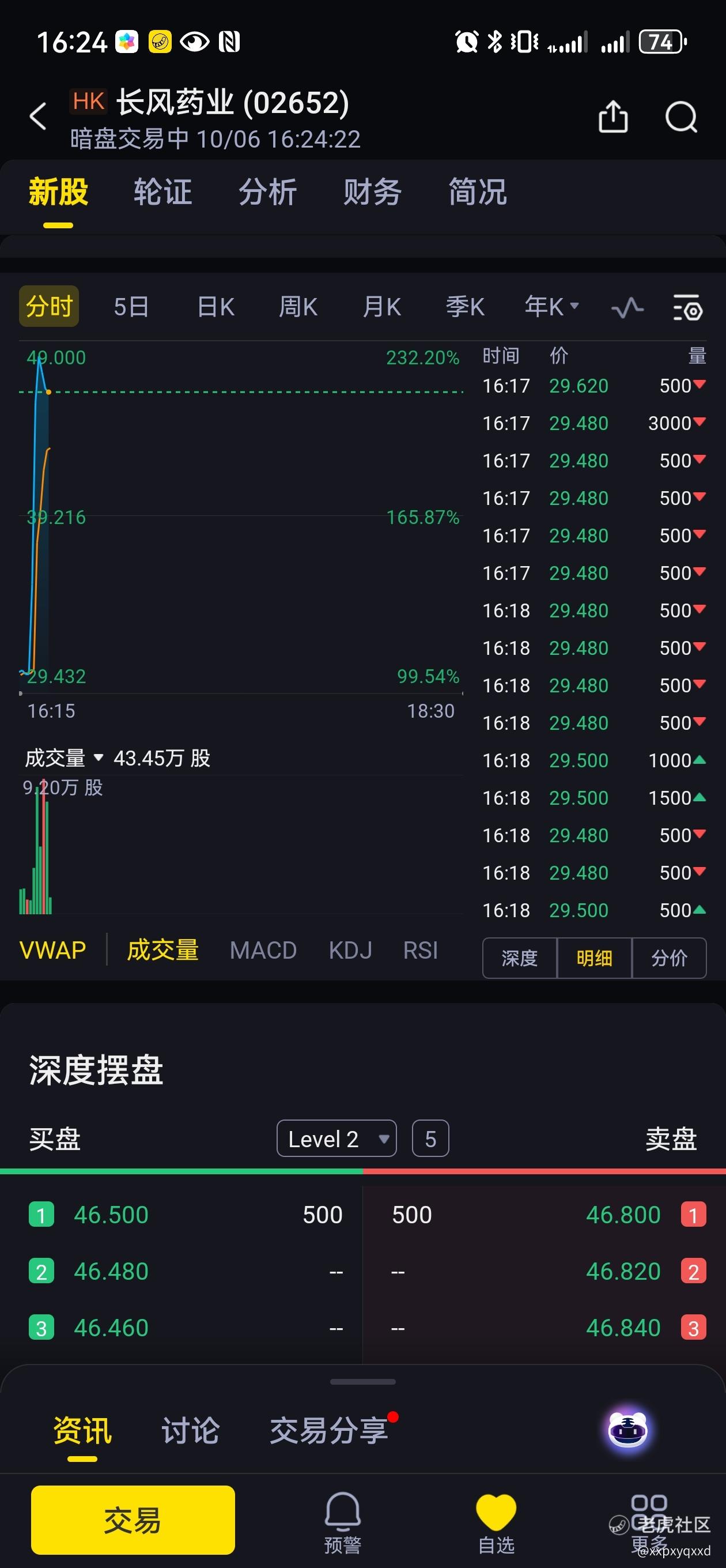The height and width of the screenshot is (1568, 726).
Task: Switch the side panel to 分价
Action: tap(669, 958)
